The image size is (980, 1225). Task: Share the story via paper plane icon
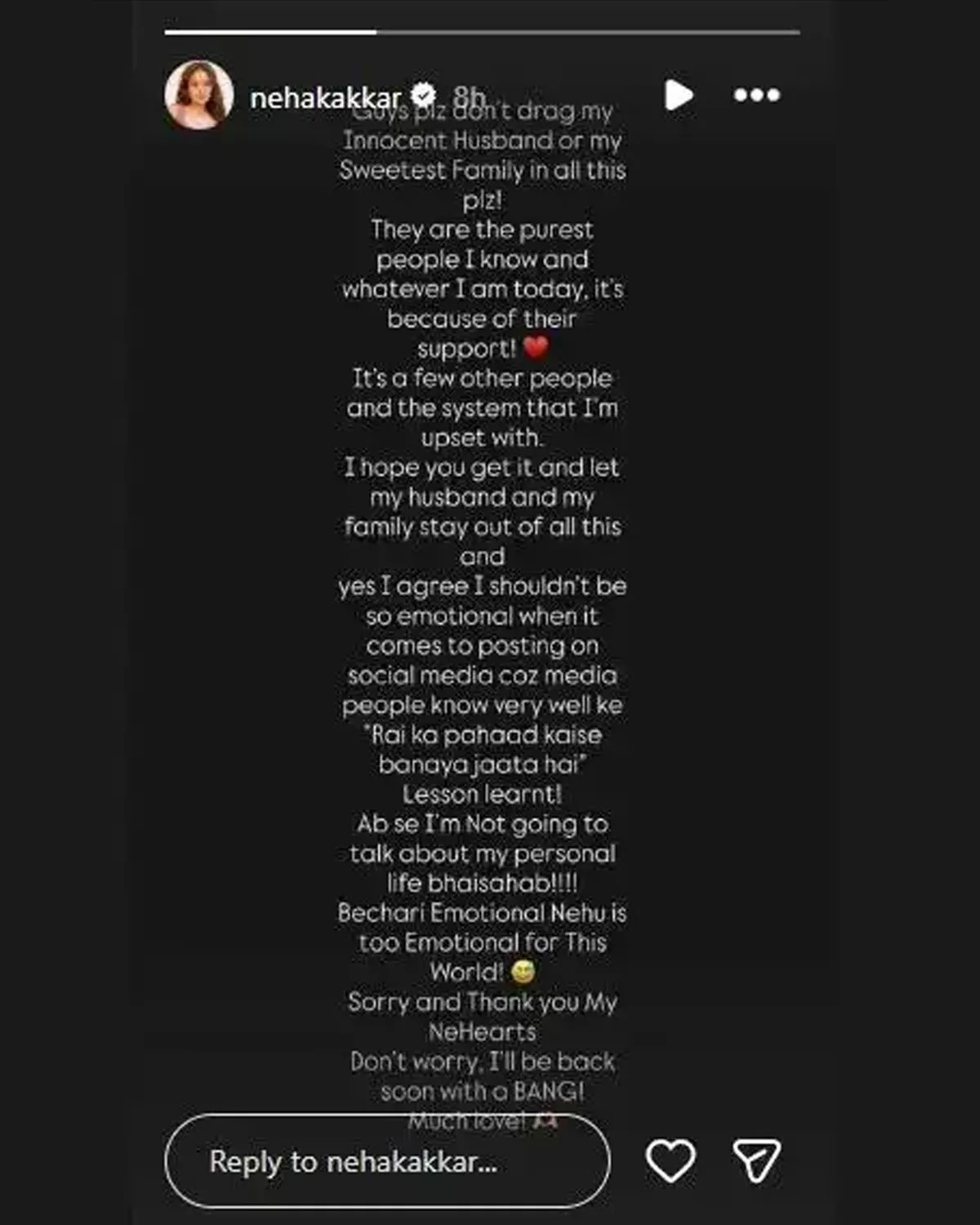756,1160
